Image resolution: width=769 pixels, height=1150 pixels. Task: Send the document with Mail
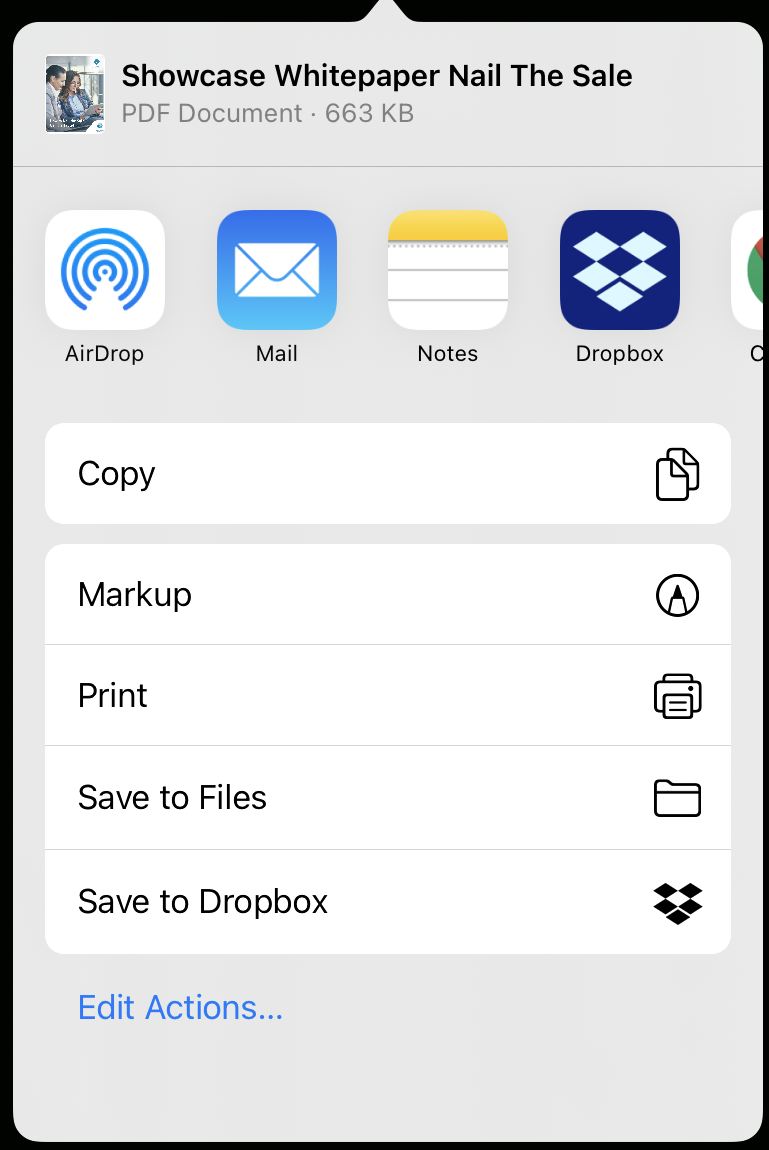click(277, 271)
